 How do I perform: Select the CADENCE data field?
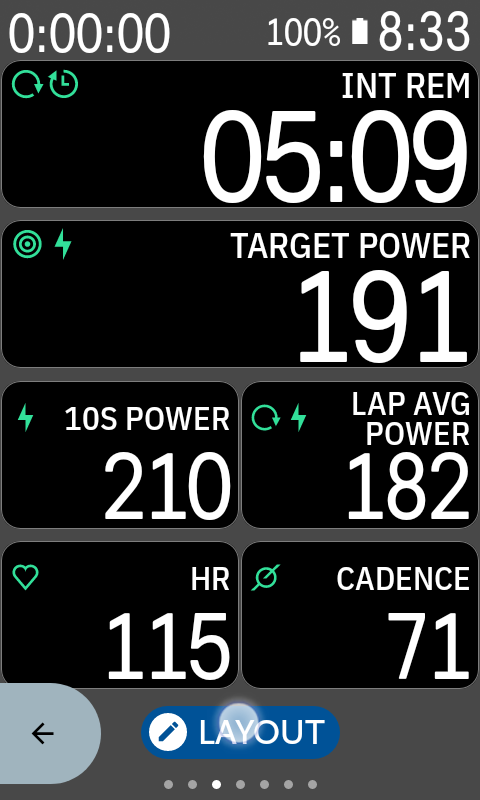coord(360,615)
